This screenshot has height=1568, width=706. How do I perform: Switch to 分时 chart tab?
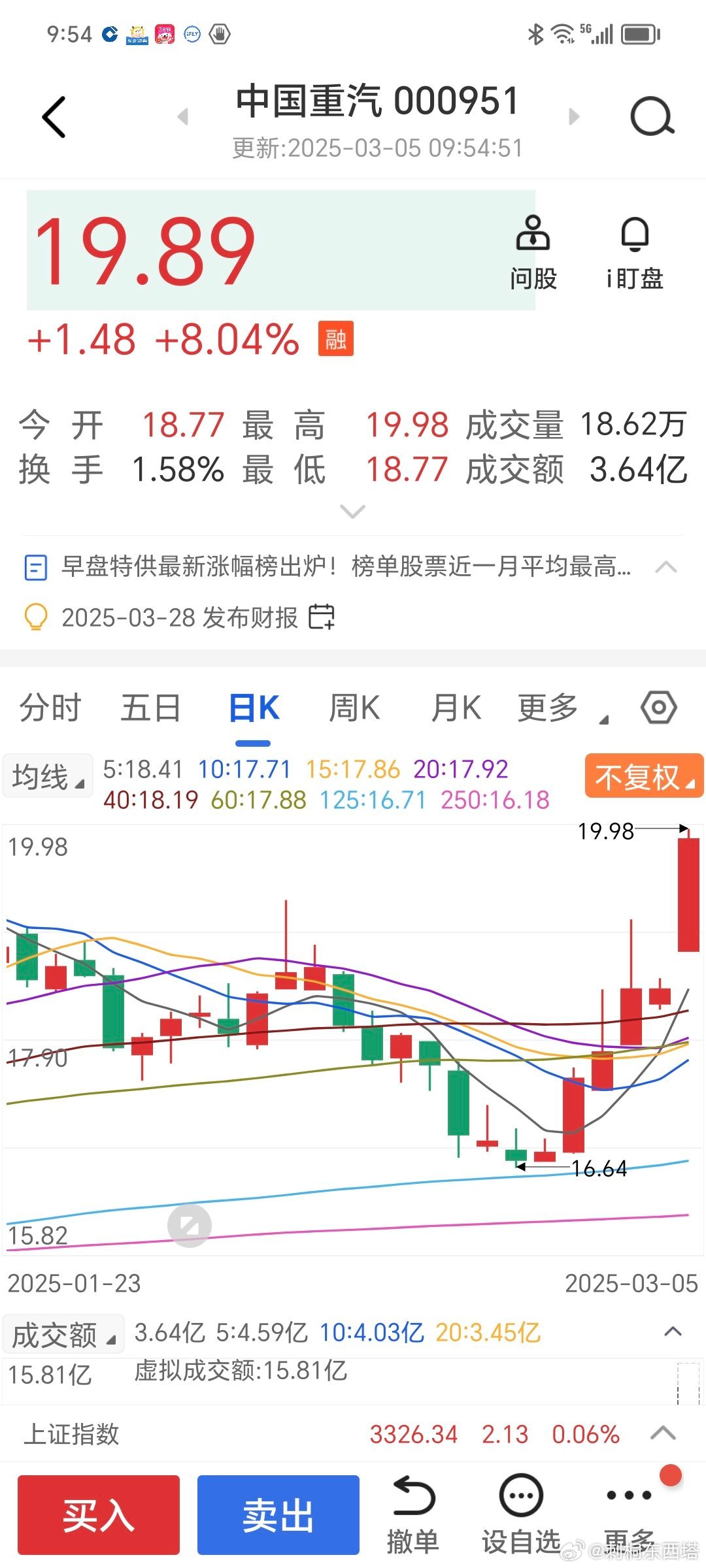click(50, 708)
